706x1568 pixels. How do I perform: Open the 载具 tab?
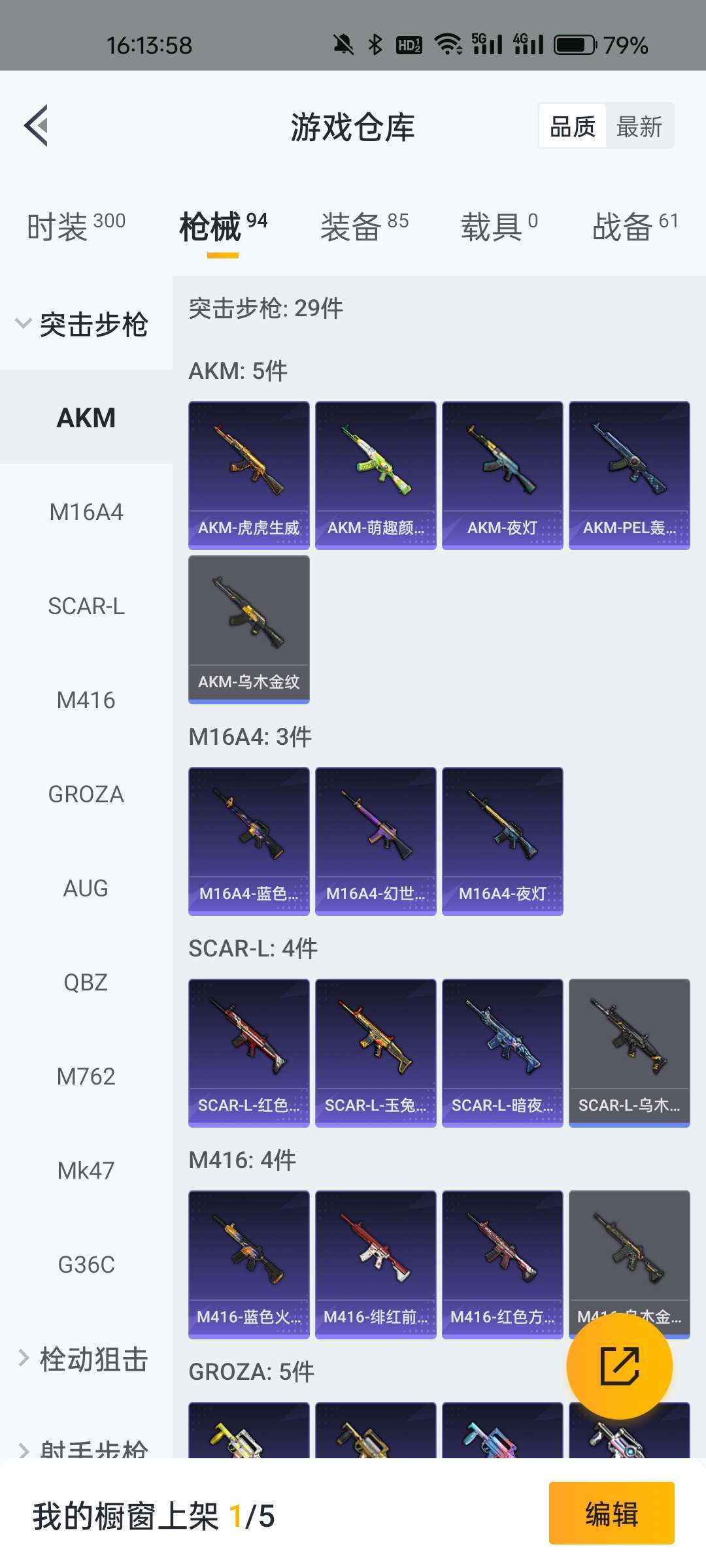coord(499,227)
